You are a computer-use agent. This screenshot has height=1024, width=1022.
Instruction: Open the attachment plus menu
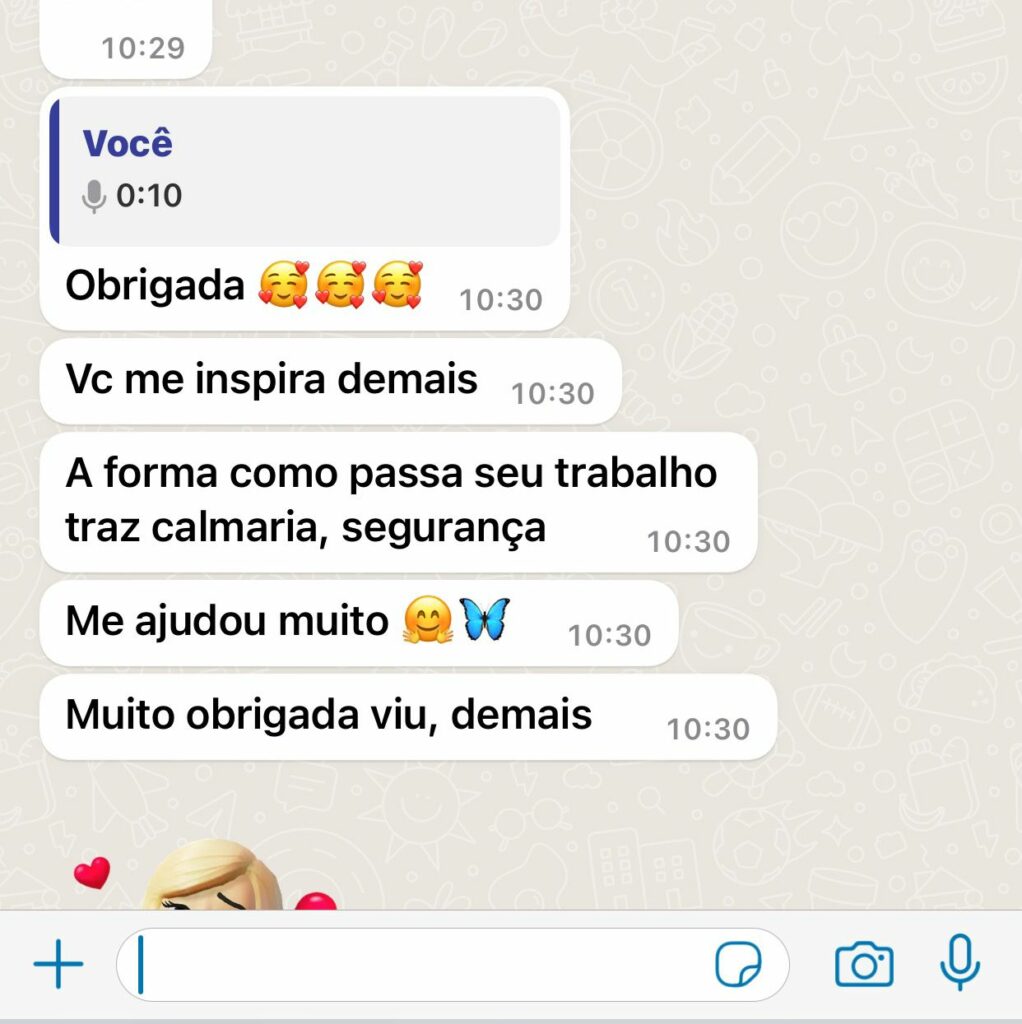click(58, 965)
